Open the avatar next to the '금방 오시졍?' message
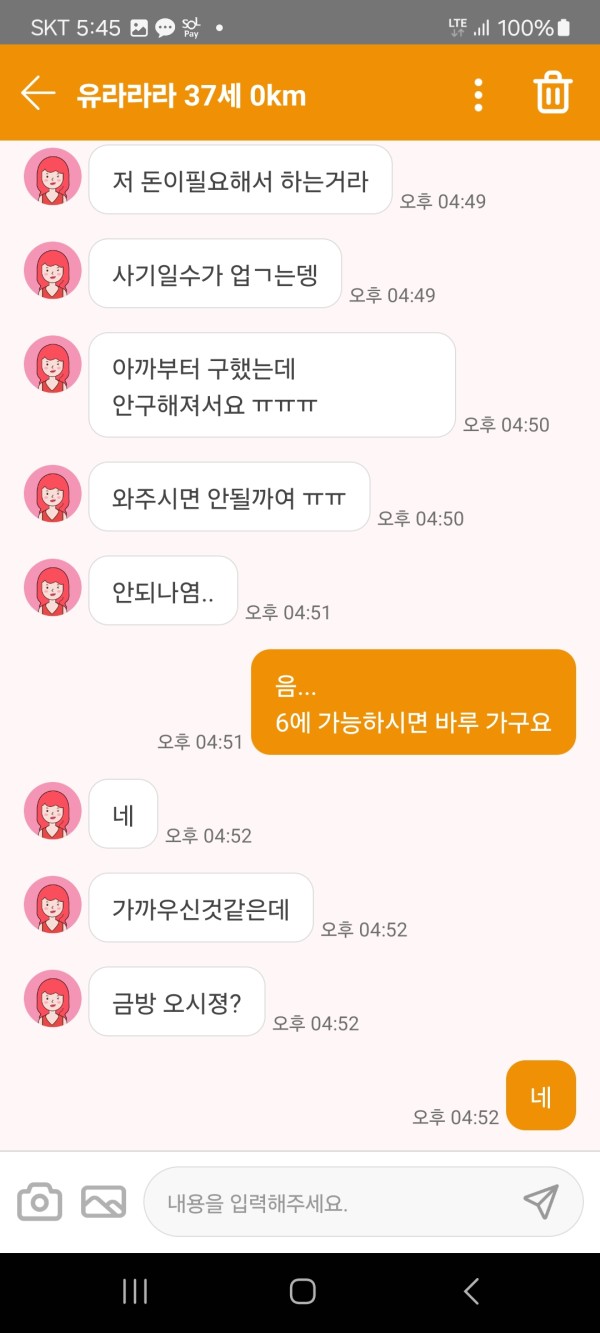 52,999
